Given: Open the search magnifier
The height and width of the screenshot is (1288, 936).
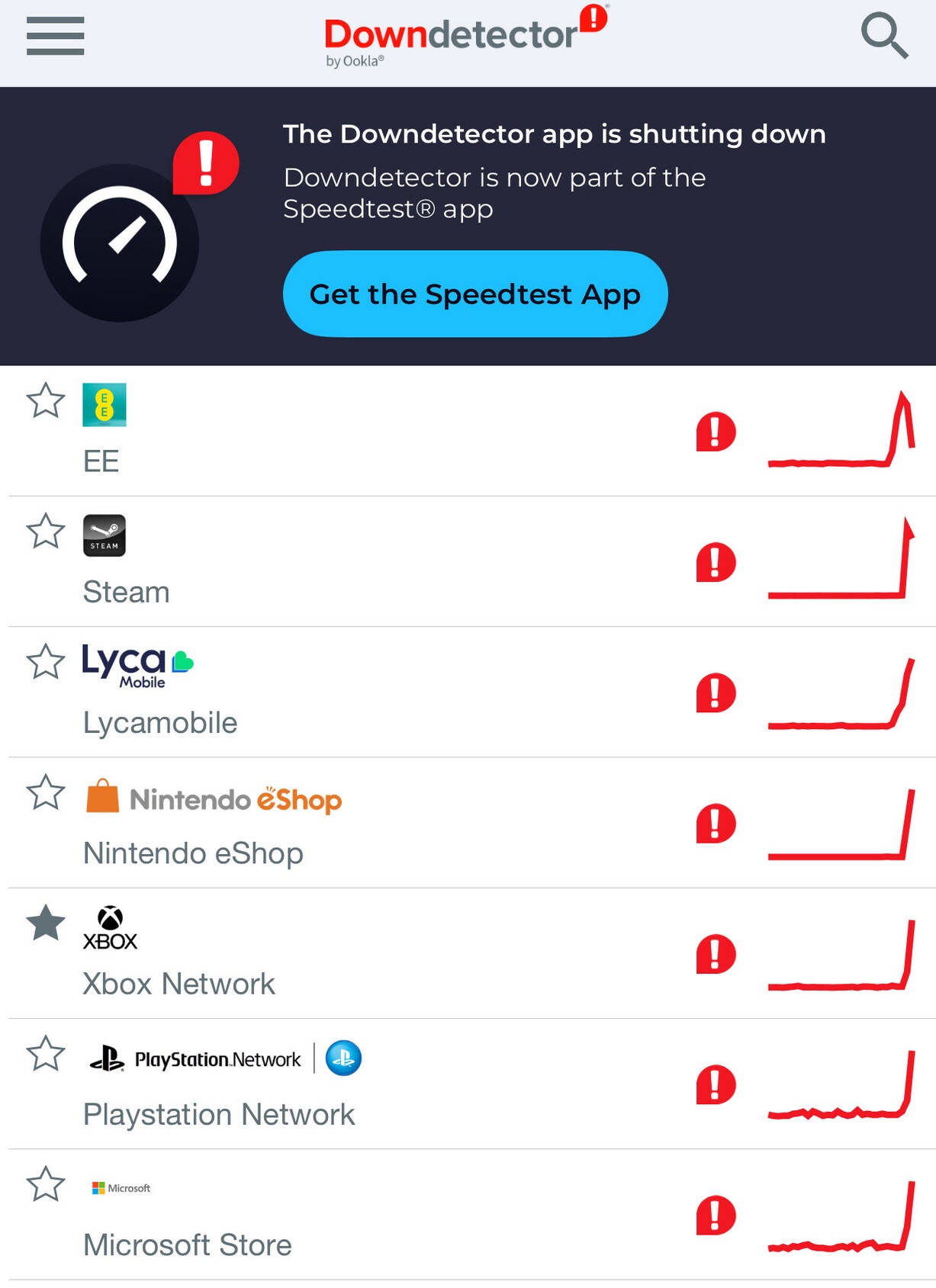Looking at the screenshot, I should tap(884, 36).
